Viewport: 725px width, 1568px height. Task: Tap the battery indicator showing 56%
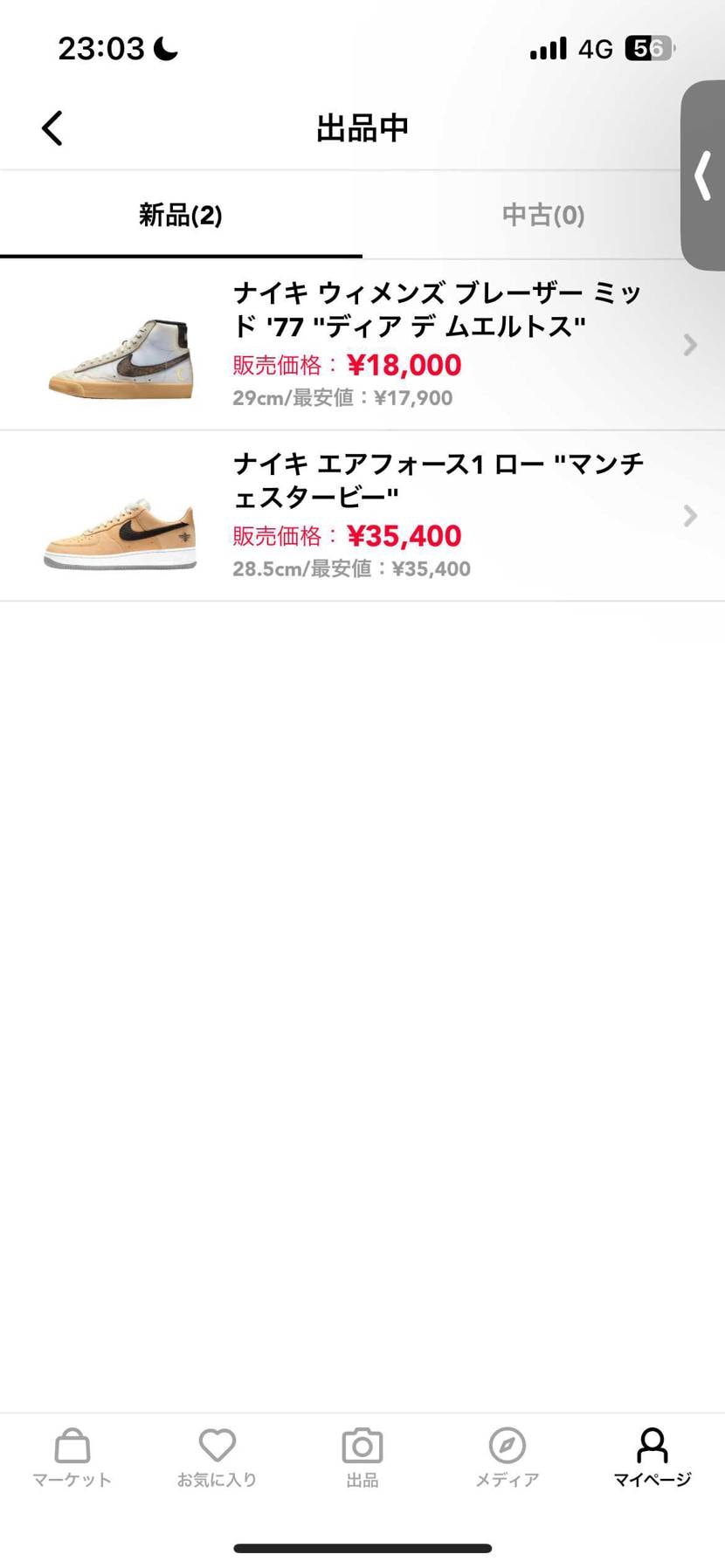pos(650,48)
